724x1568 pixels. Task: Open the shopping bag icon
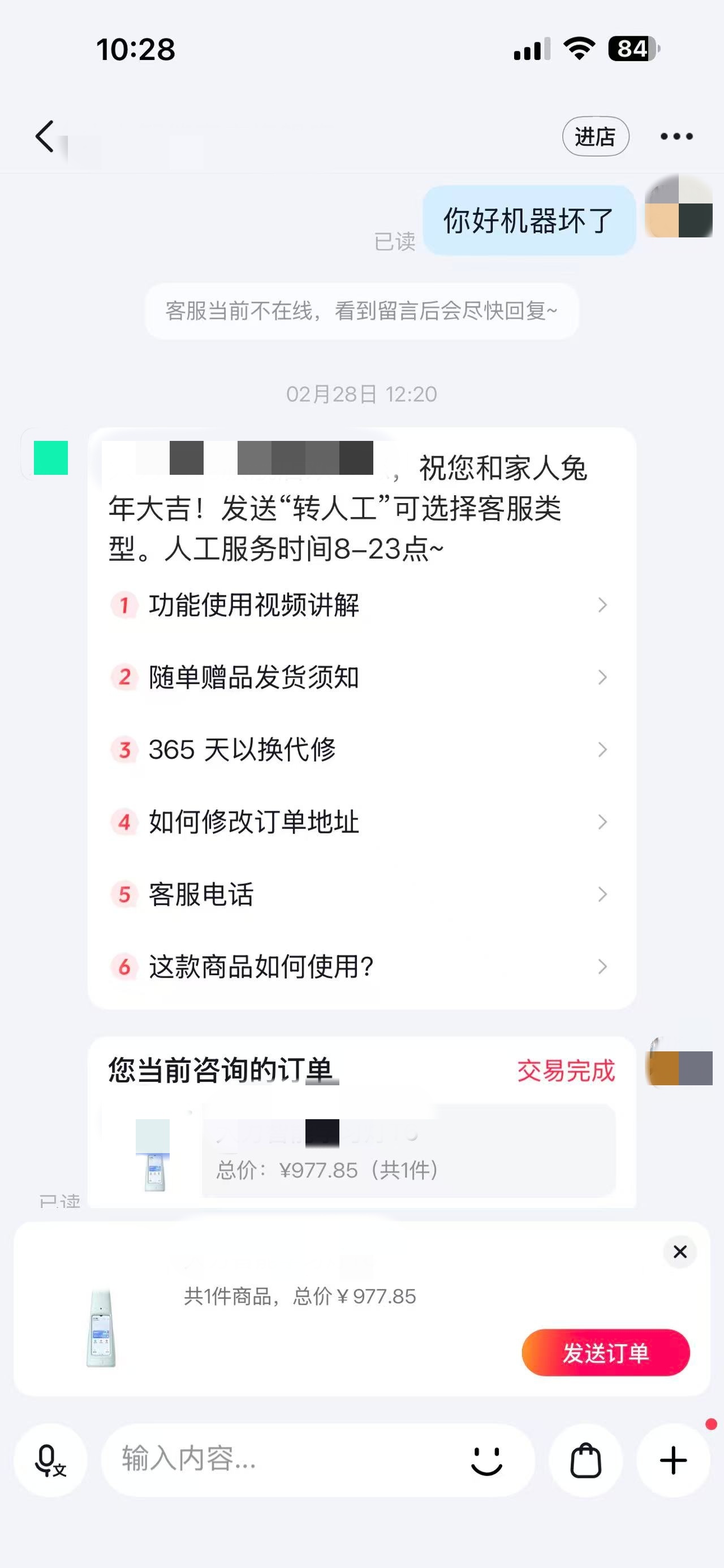pos(585,1460)
